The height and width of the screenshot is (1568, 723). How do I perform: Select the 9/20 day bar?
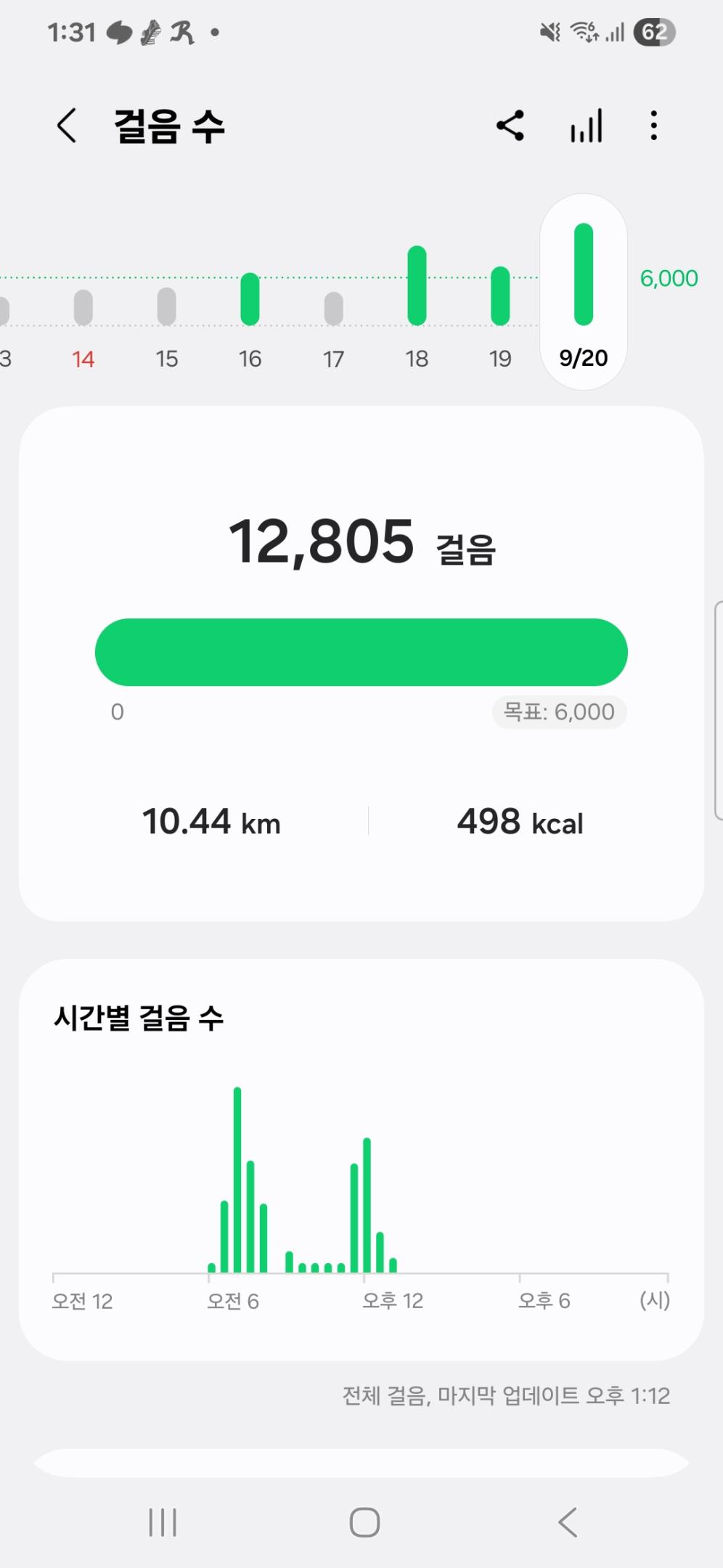point(584,290)
